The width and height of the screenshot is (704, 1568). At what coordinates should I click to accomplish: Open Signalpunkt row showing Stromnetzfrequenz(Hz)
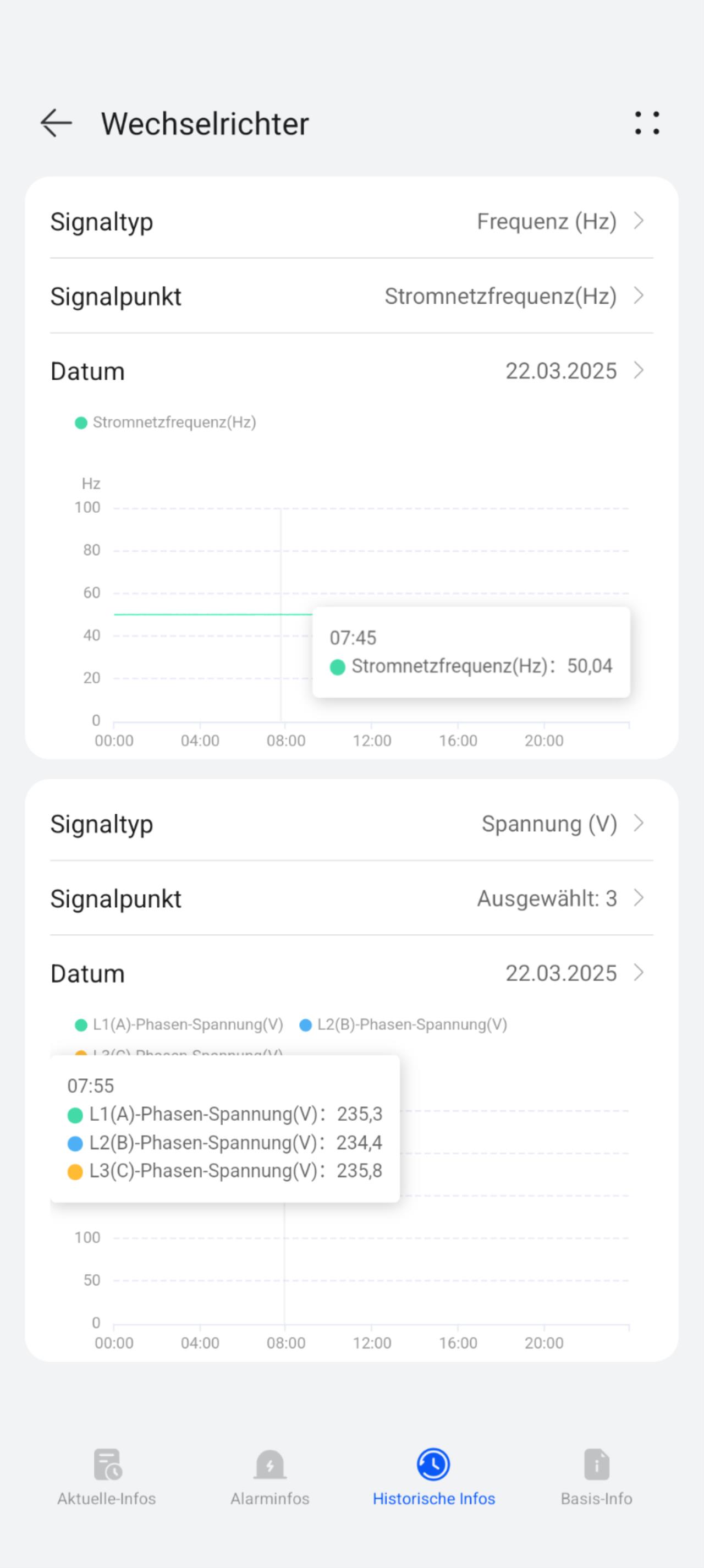[x=351, y=297]
